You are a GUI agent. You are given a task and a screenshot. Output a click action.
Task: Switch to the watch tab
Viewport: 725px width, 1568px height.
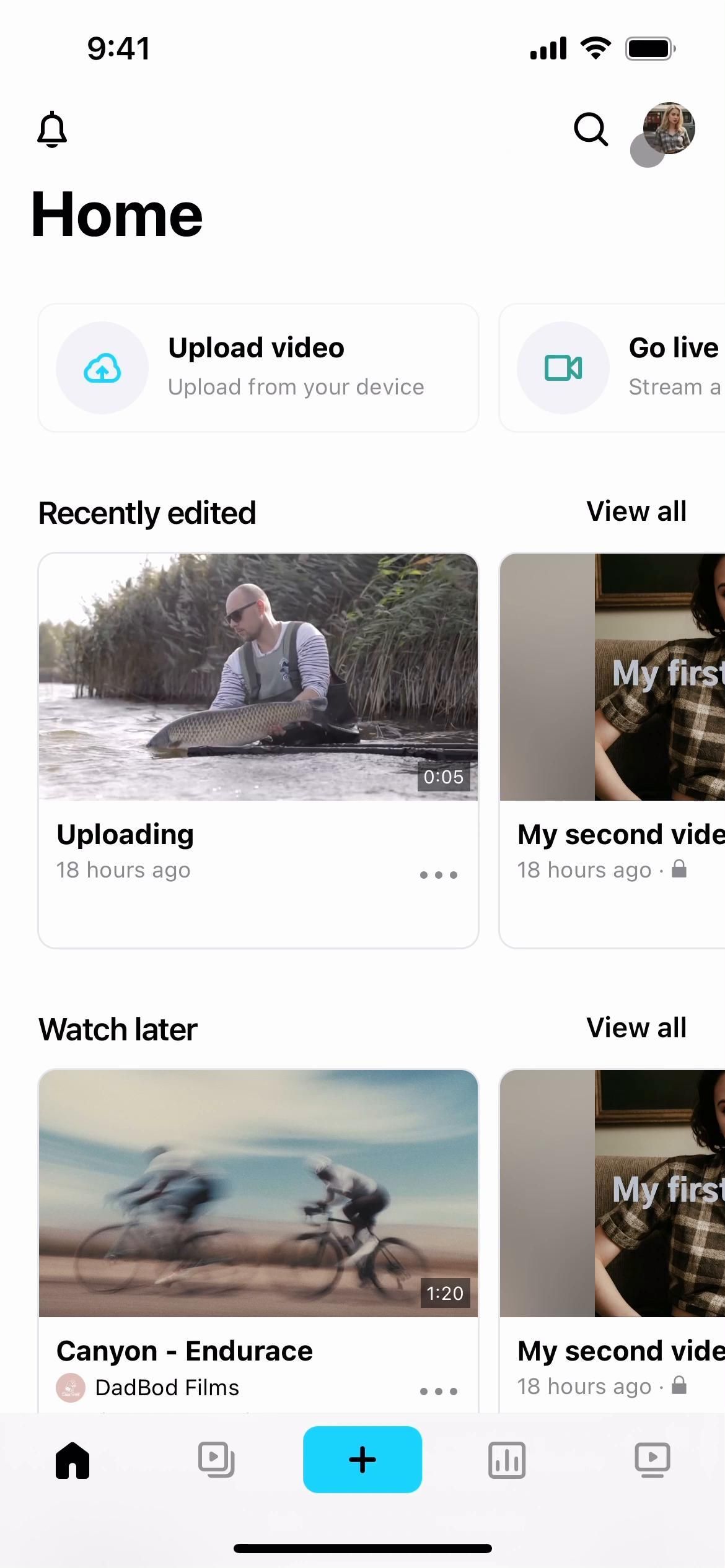652,1460
